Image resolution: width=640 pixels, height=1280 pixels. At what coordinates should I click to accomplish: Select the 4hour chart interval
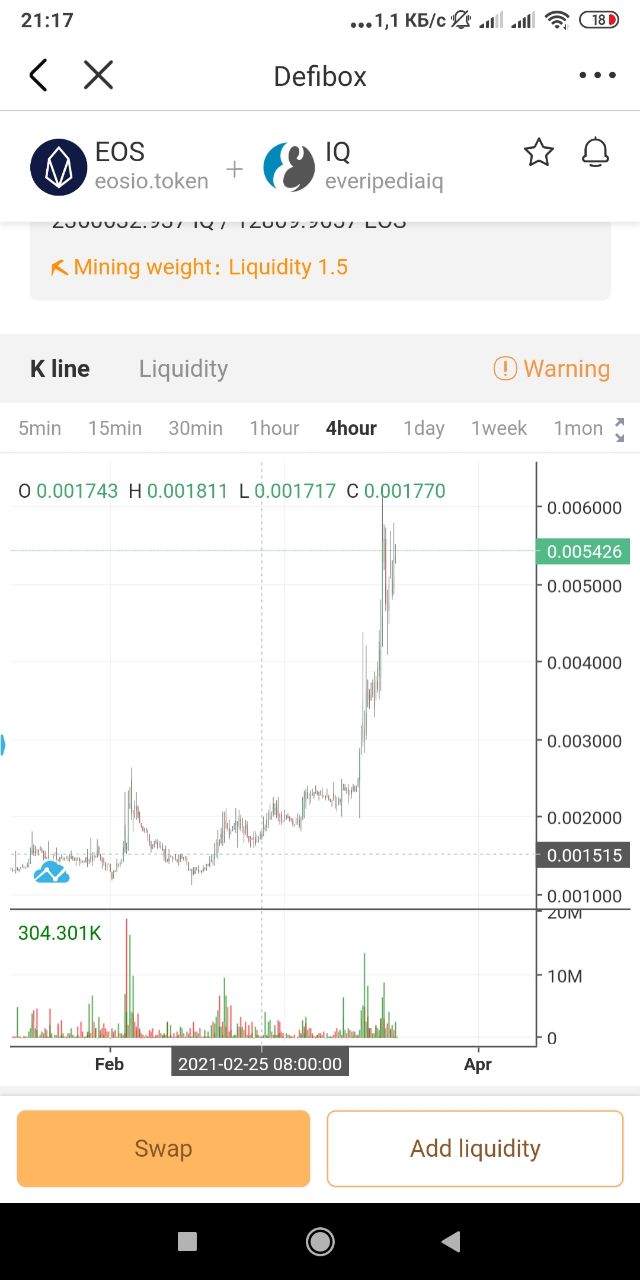[351, 428]
